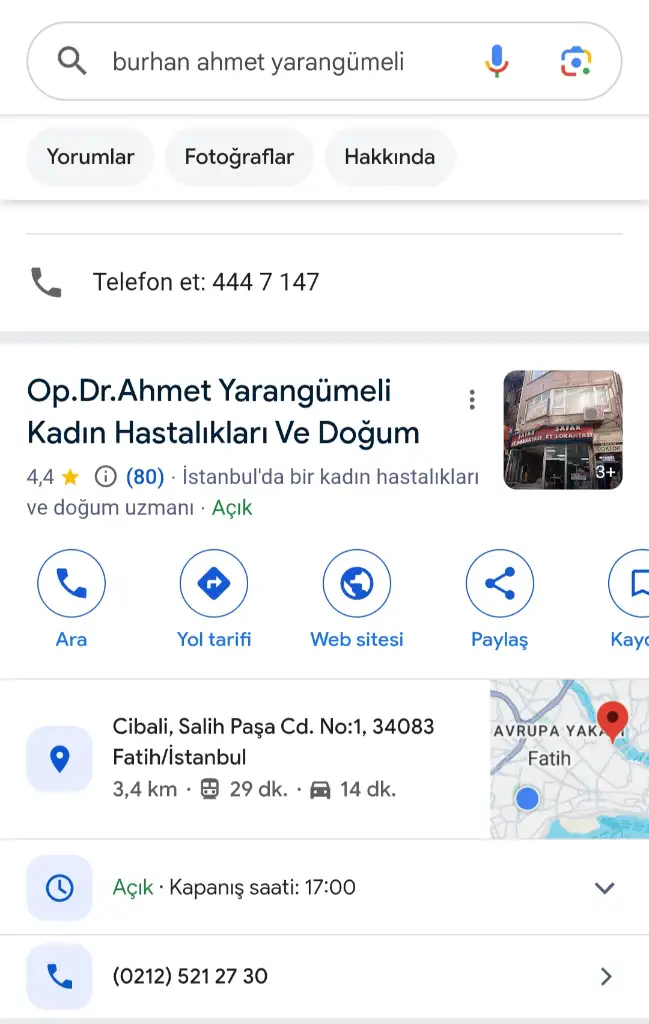Show info about the rating
Viewport: 649px width, 1024px height.
[105, 477]
